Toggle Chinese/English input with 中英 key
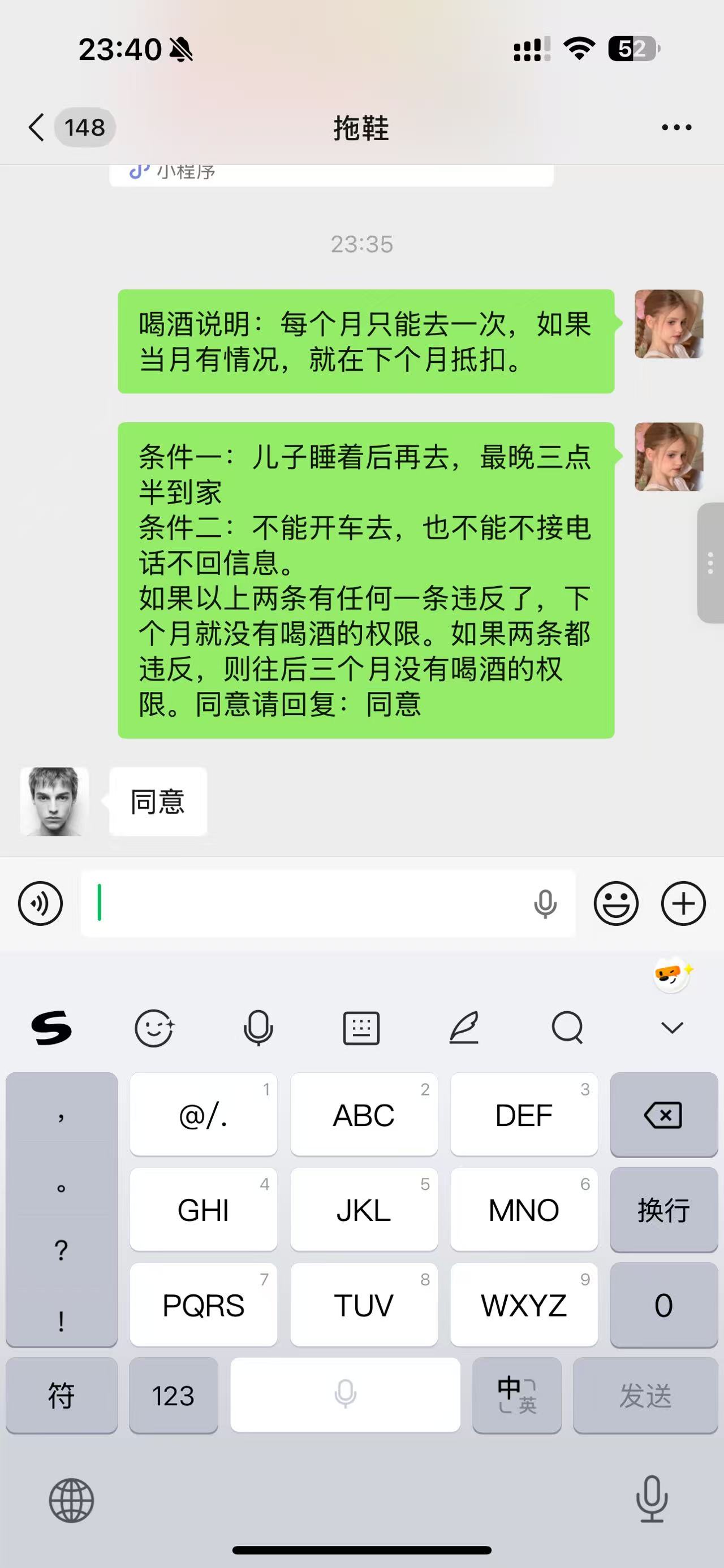The image size is (724, 1568). point(516,1395)
